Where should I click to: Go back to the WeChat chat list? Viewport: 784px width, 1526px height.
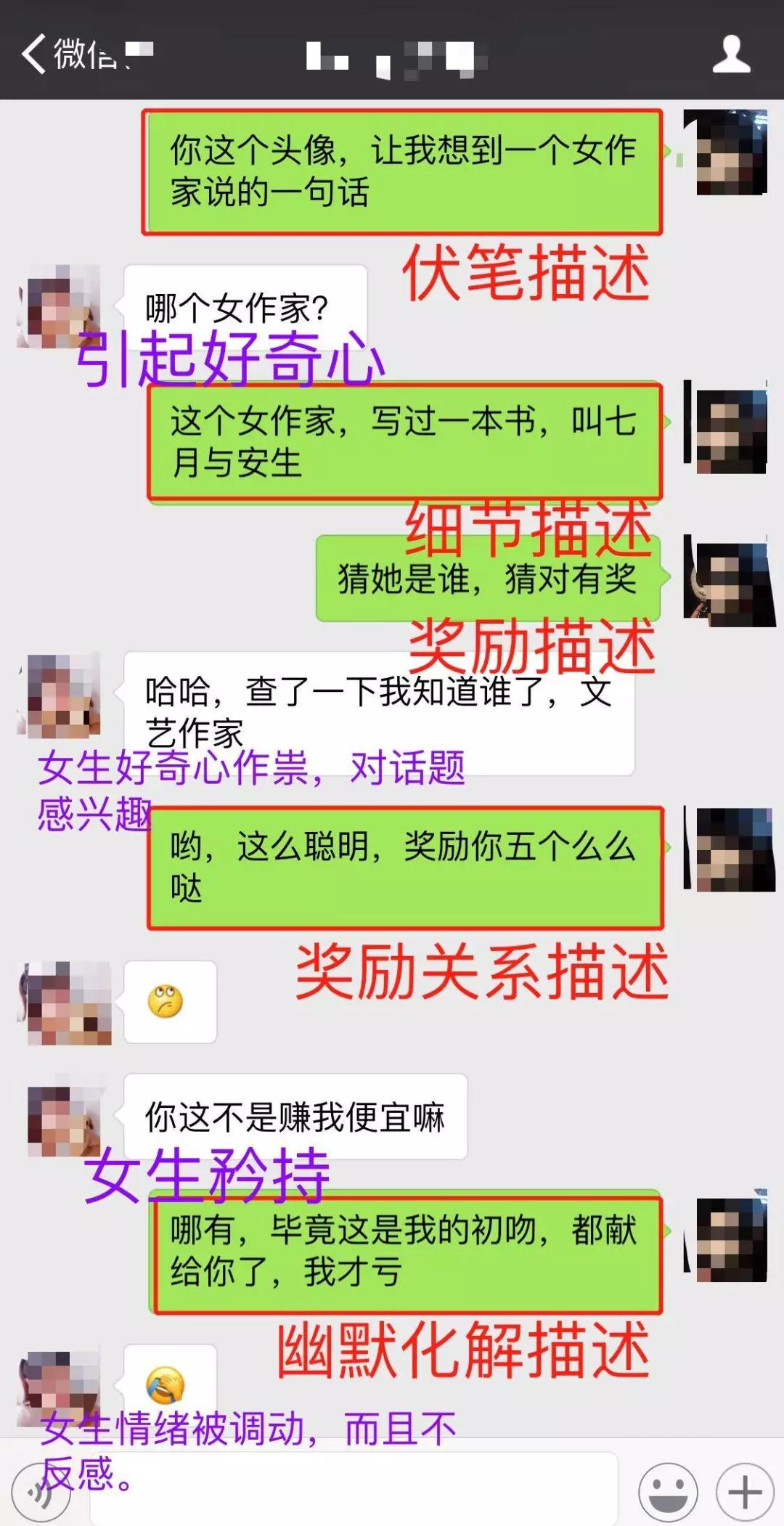(69, 54)
